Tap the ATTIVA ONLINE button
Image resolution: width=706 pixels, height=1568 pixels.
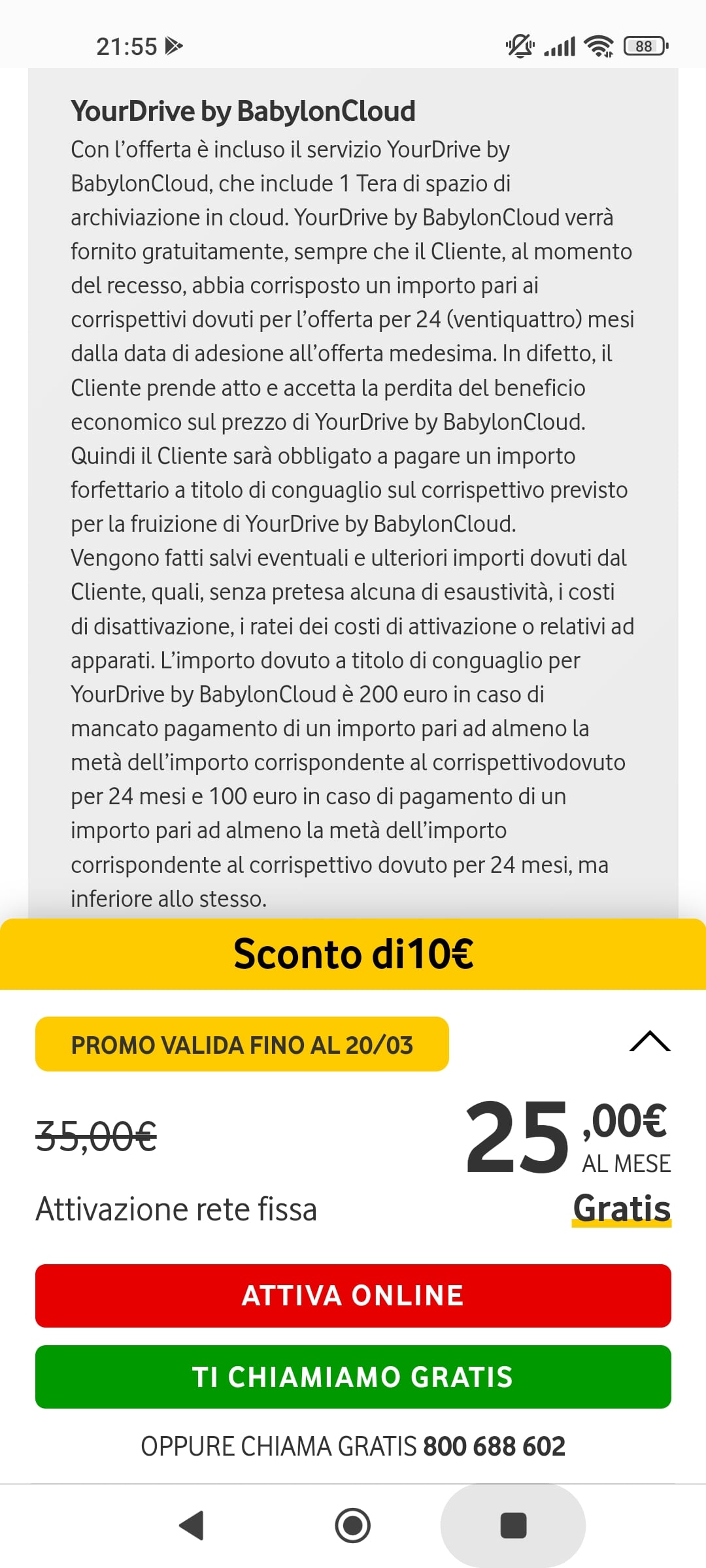353,1296
